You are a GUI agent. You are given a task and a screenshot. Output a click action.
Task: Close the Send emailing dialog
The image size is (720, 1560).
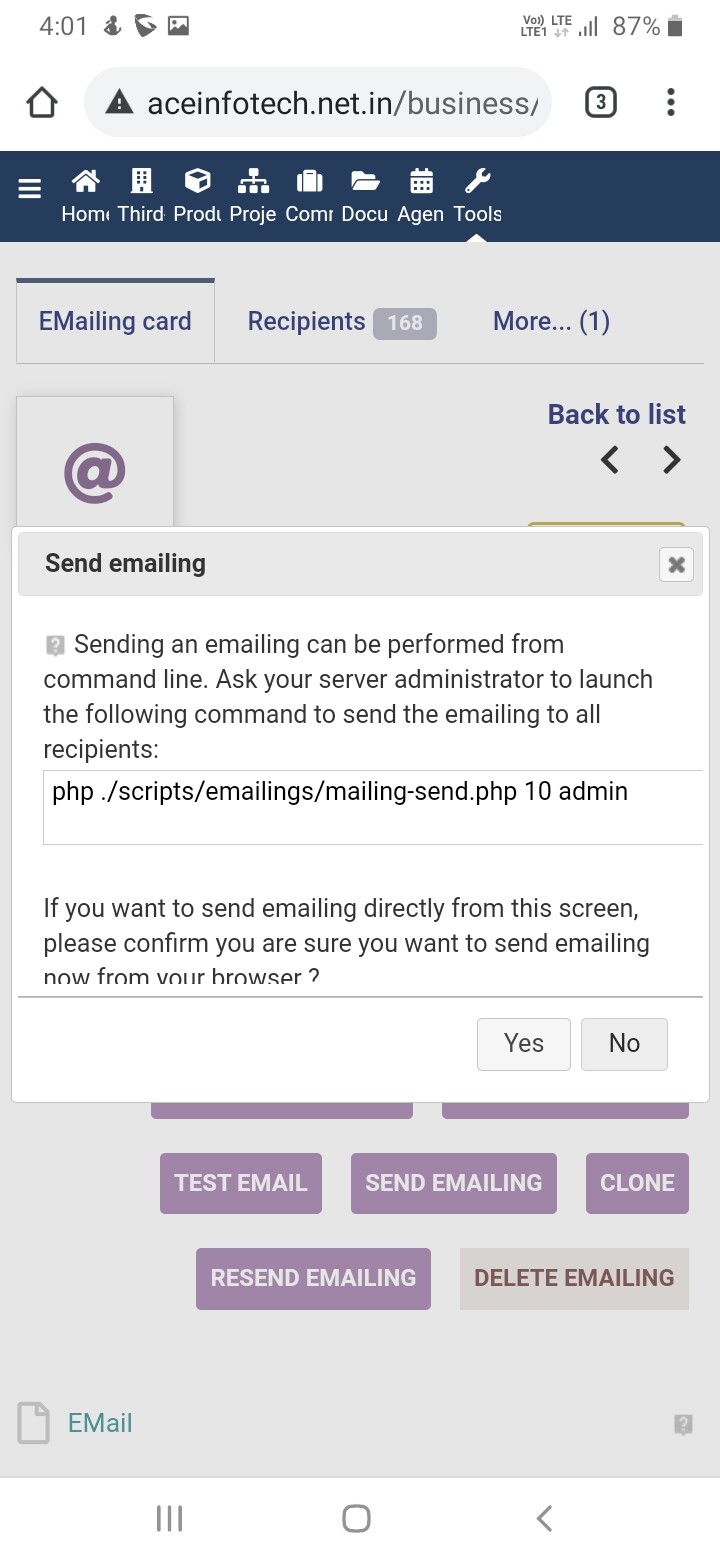point(676,565)
